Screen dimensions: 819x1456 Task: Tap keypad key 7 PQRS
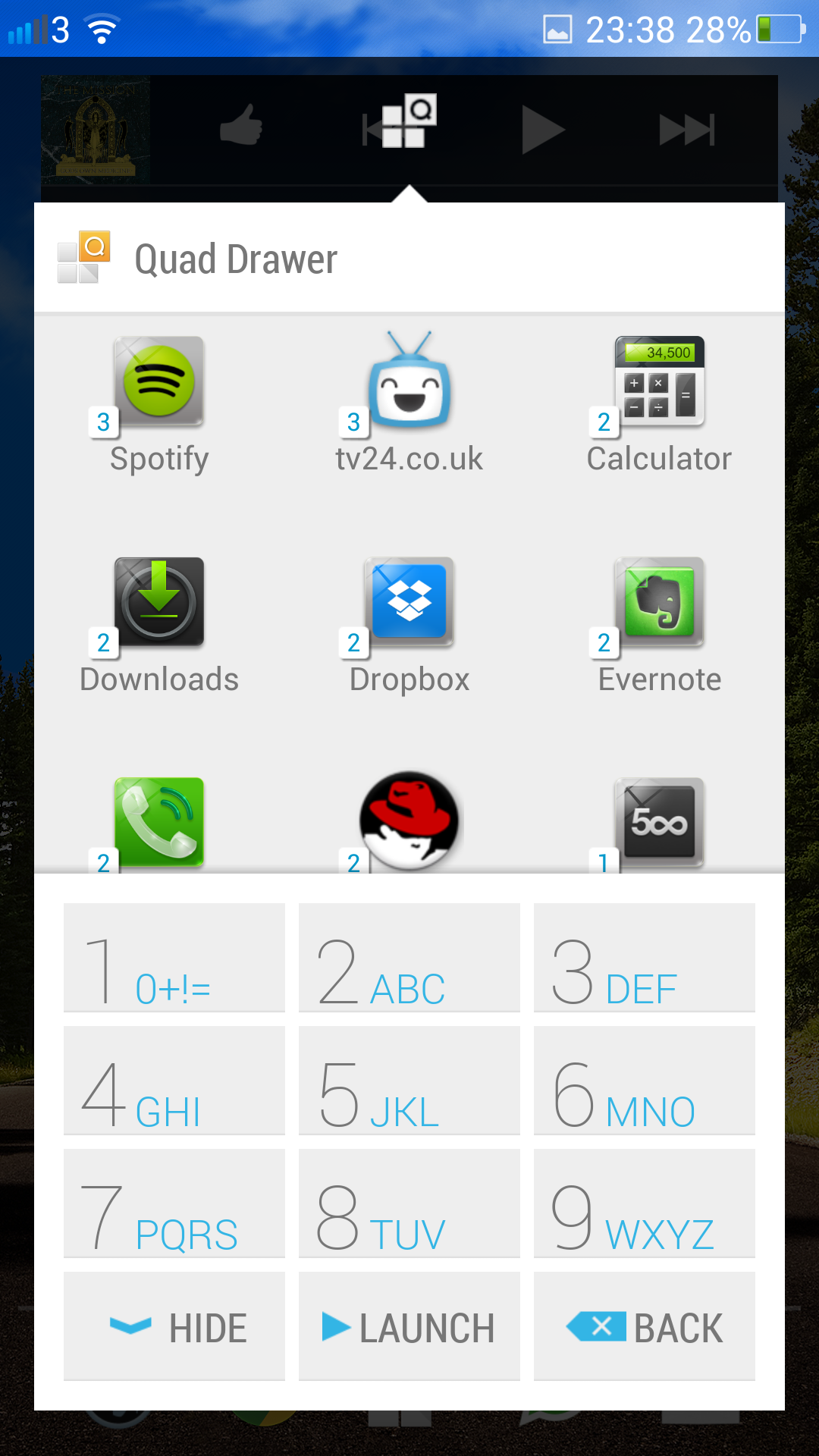point(174,1203)
